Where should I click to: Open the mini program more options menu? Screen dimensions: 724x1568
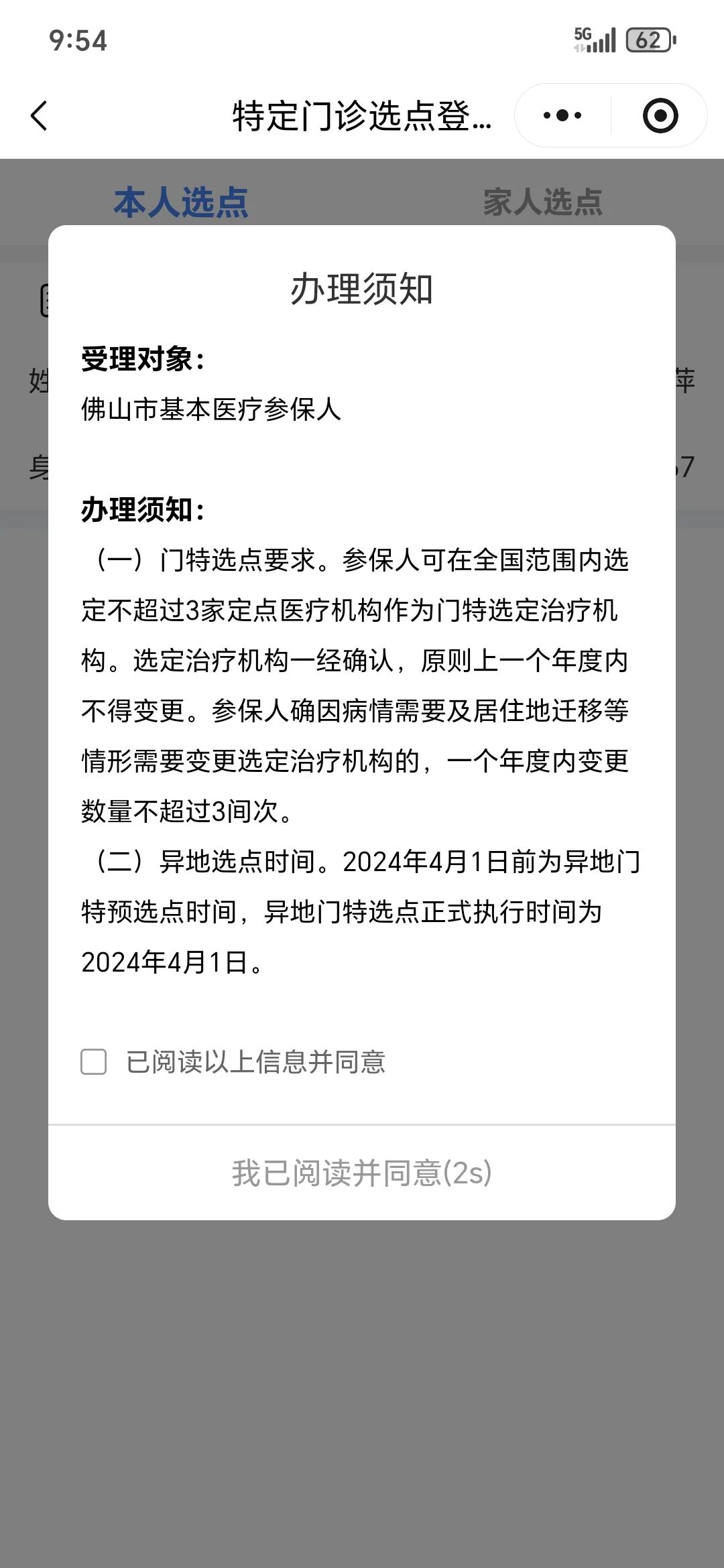562,116
